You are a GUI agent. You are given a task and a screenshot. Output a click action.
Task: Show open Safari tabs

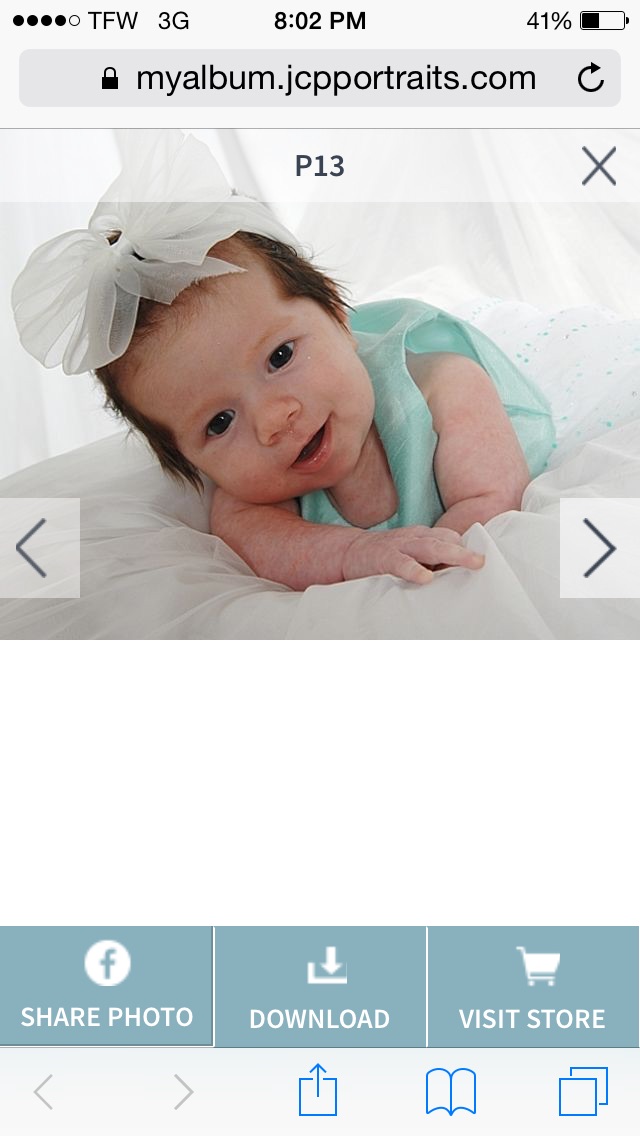(583, 1091)
